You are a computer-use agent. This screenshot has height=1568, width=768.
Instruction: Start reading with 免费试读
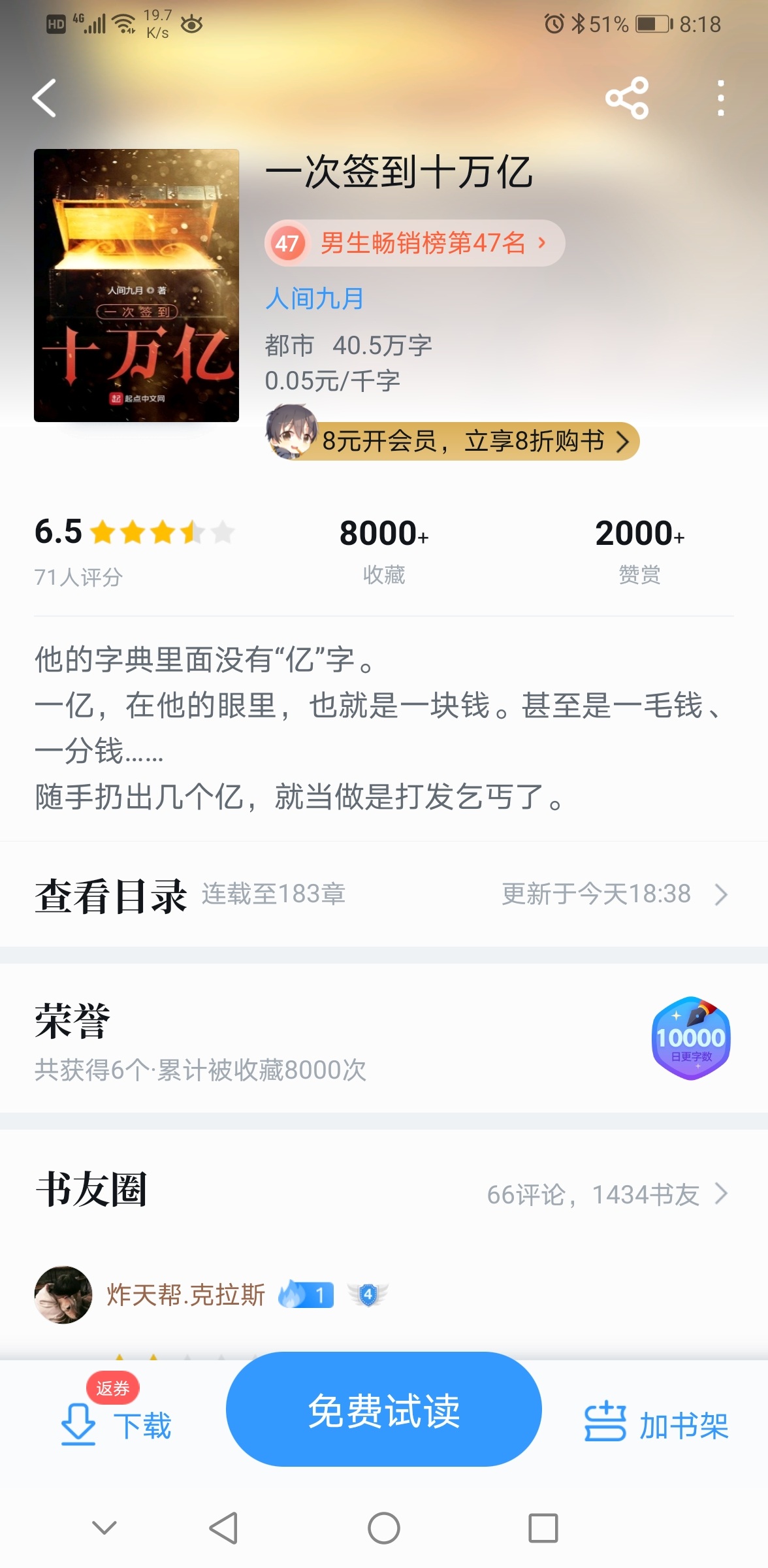point(384,1410)
